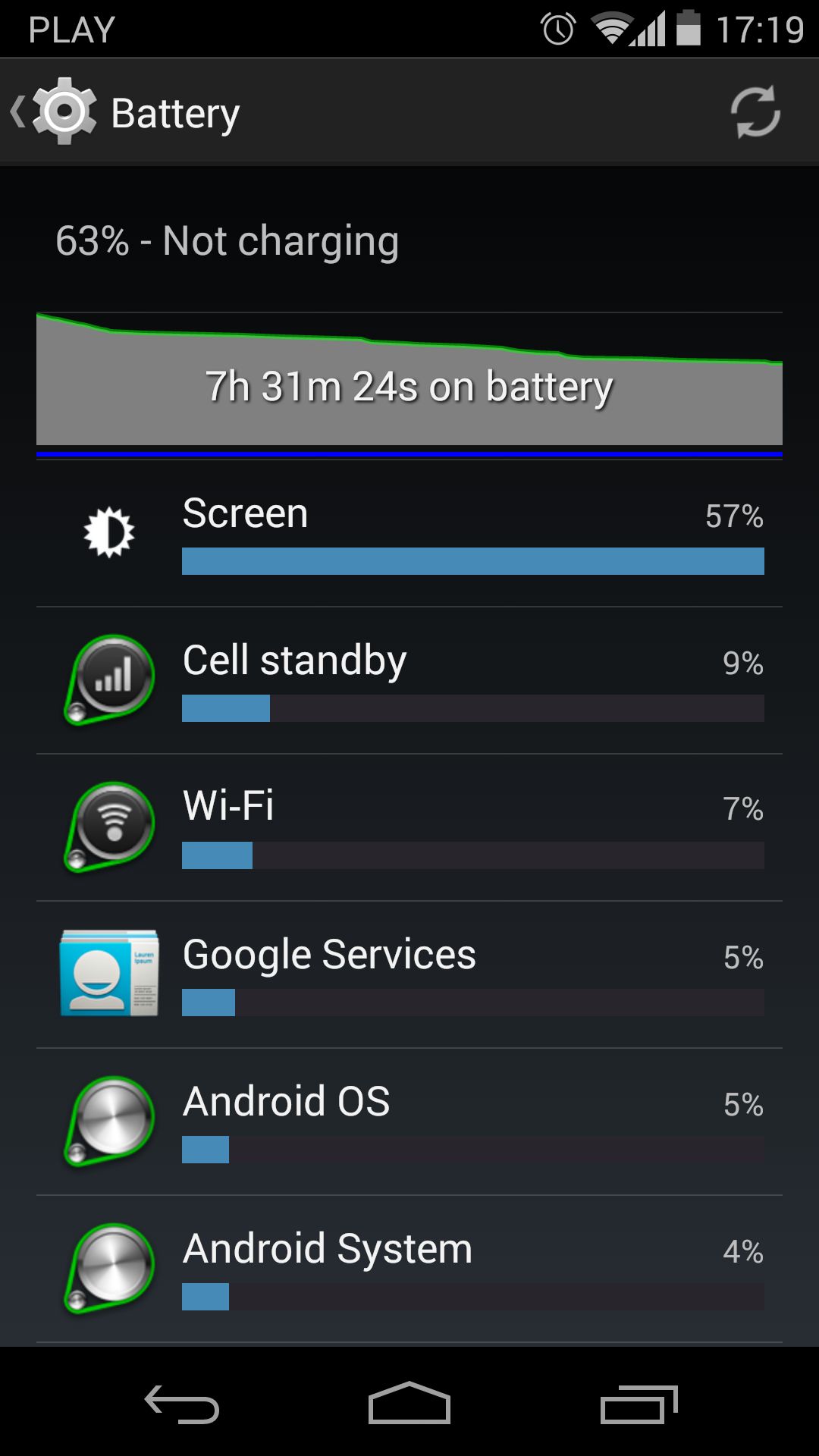Select the Google Services entry
The image size is (819, 1456).
click(409, 974)
